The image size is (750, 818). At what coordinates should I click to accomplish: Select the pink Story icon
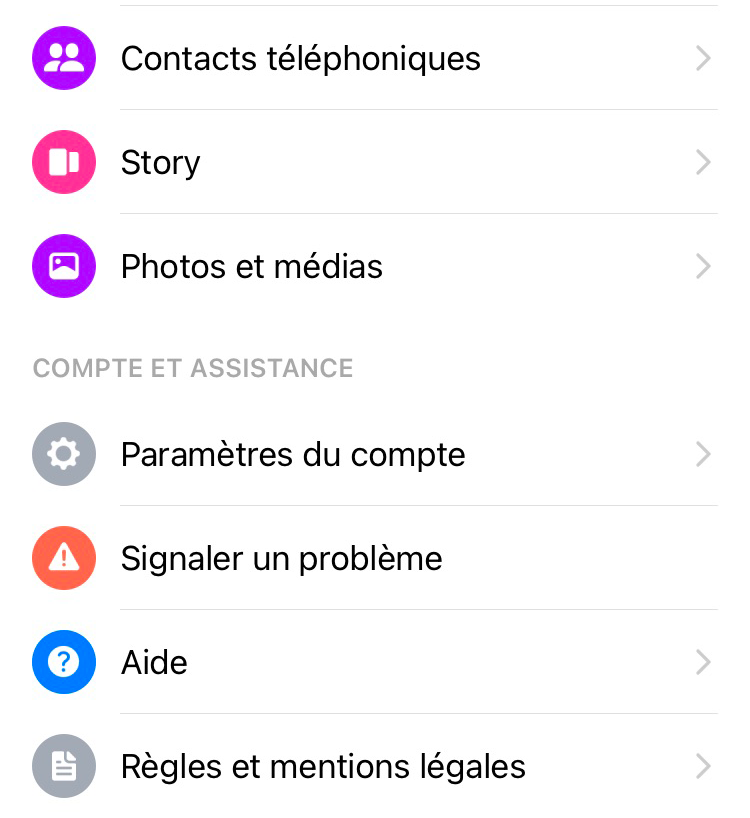(x=63, y=162)
